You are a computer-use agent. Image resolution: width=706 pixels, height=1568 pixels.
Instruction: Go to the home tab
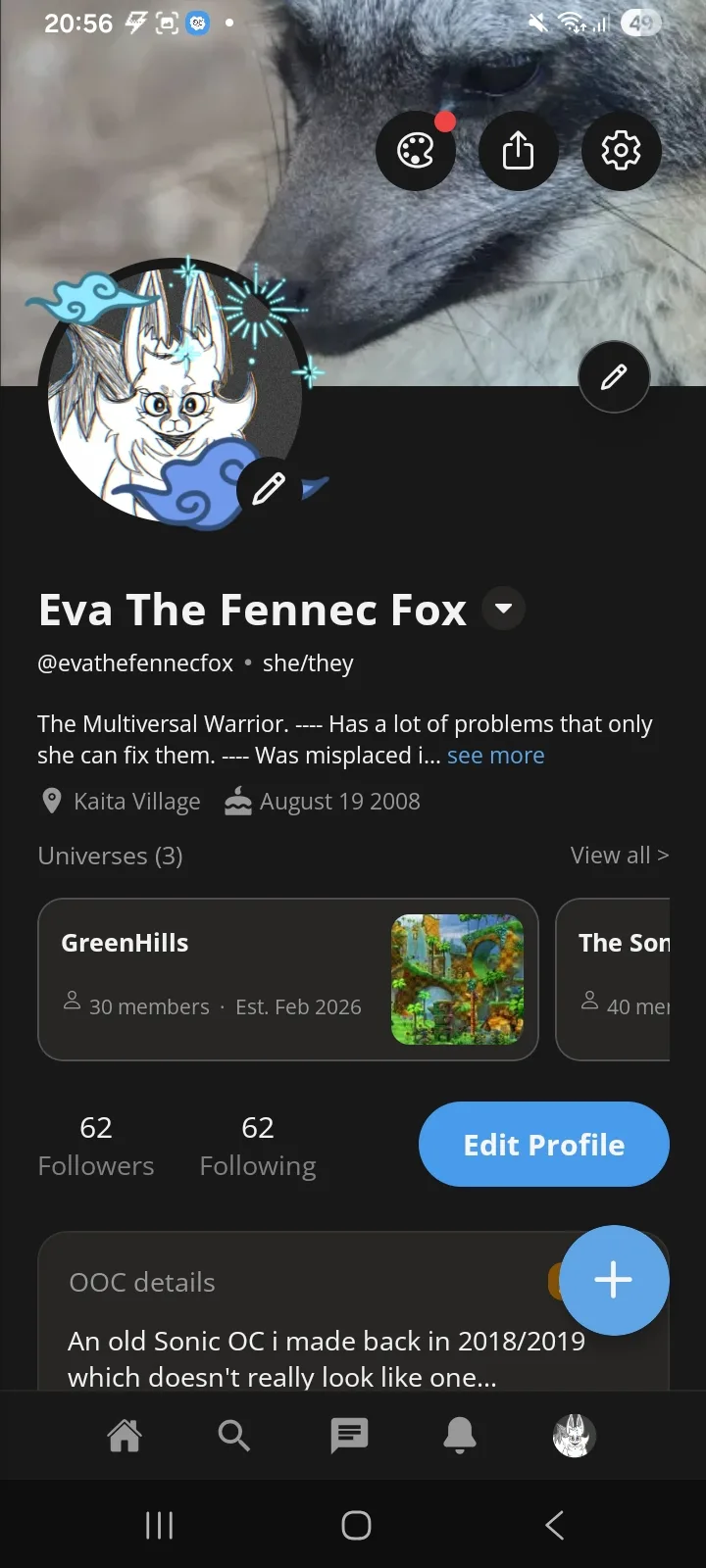point(125,1436)
